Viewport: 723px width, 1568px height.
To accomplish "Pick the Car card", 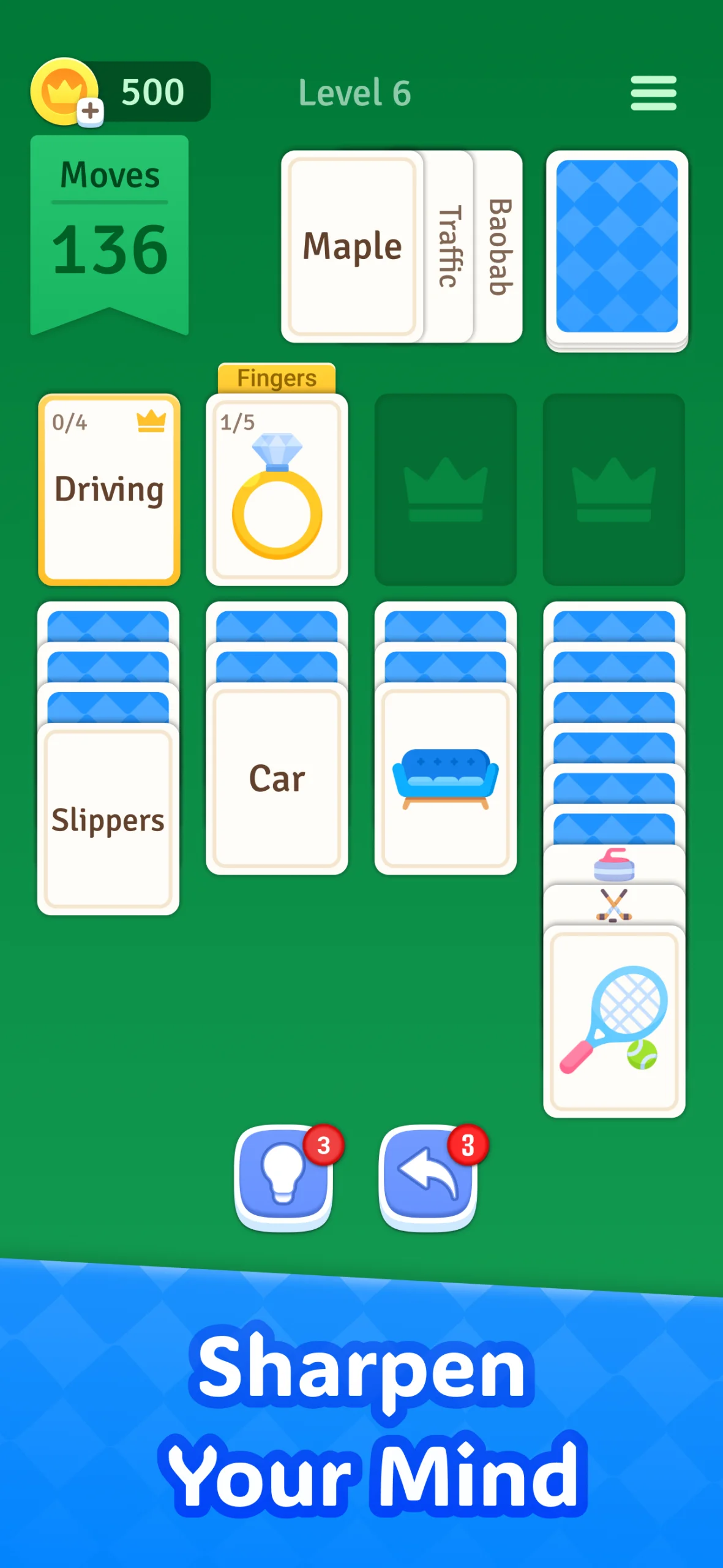I will [277, 779].
